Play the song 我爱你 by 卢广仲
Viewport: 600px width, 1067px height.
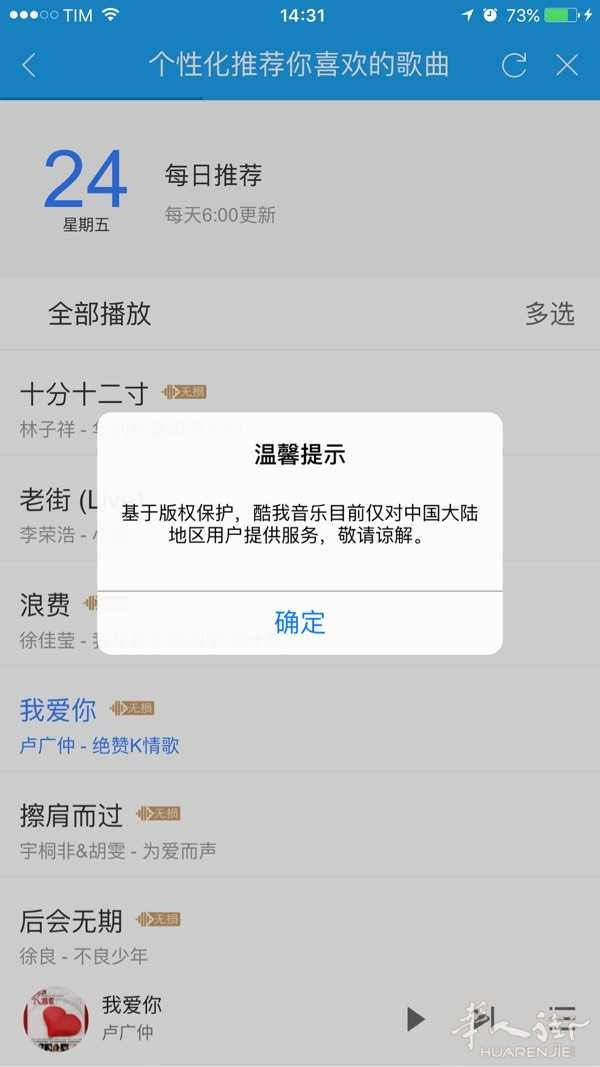point(58,710)
